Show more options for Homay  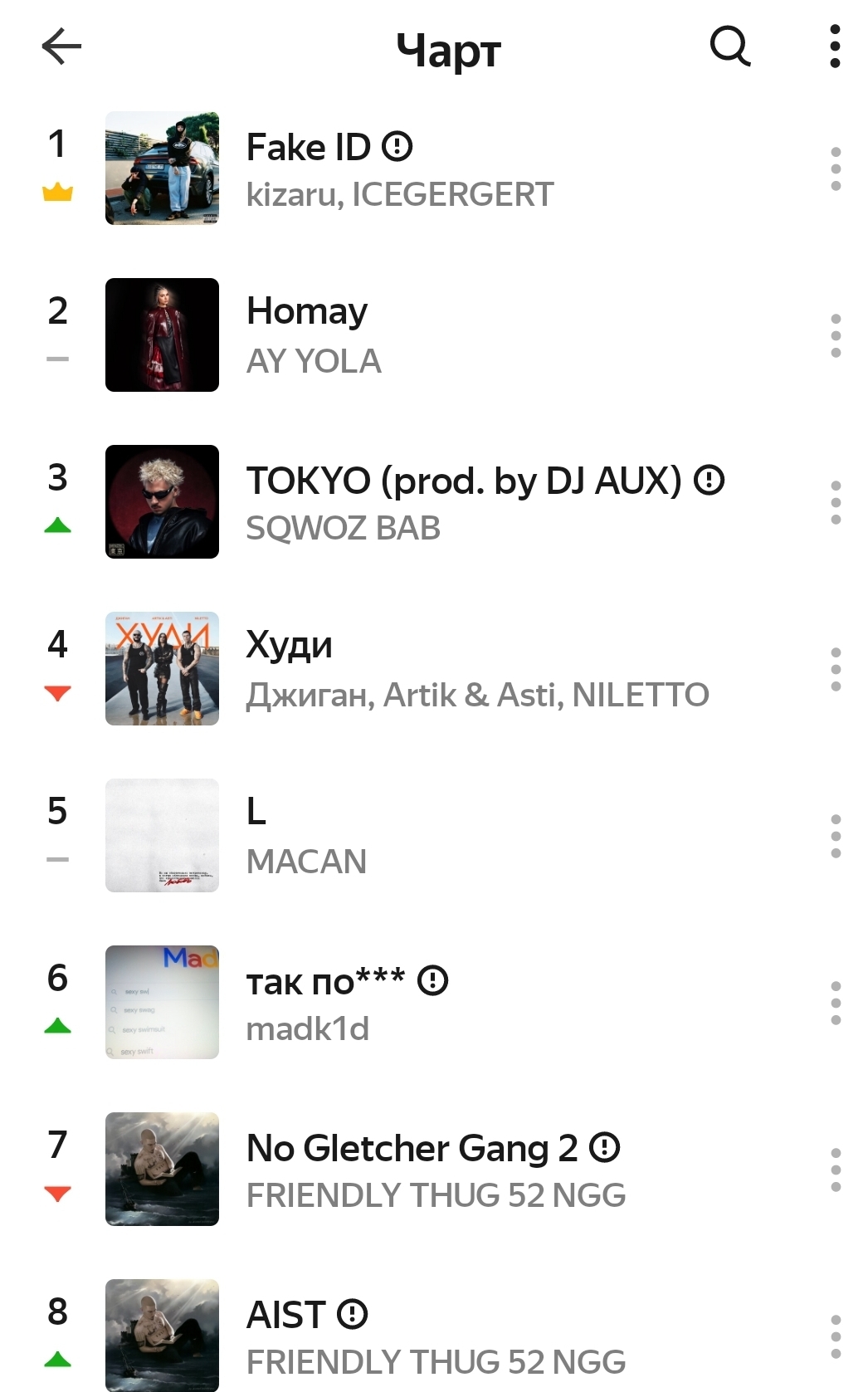tap(836, 336)
